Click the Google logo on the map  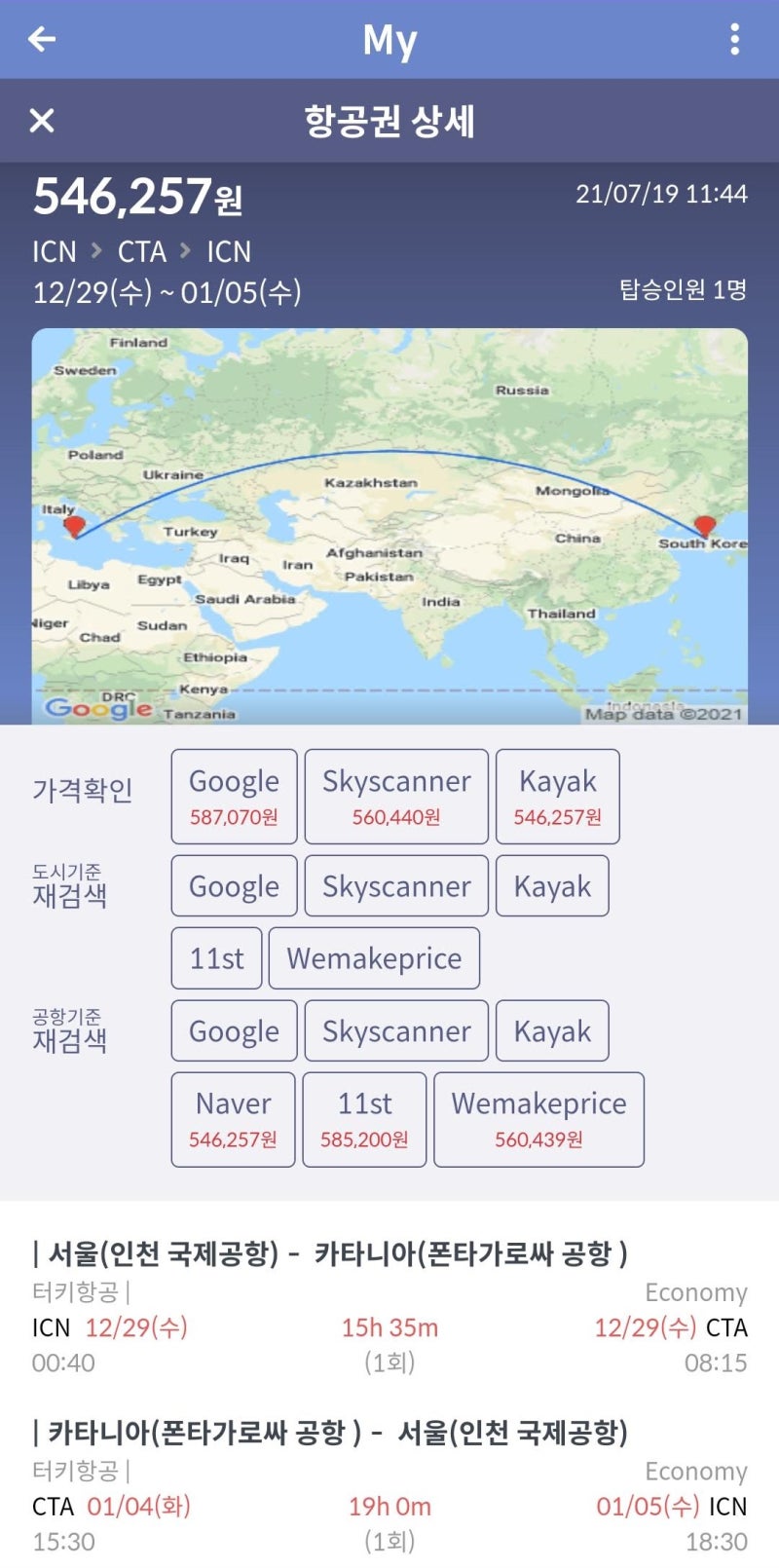[x=102, y=708]
